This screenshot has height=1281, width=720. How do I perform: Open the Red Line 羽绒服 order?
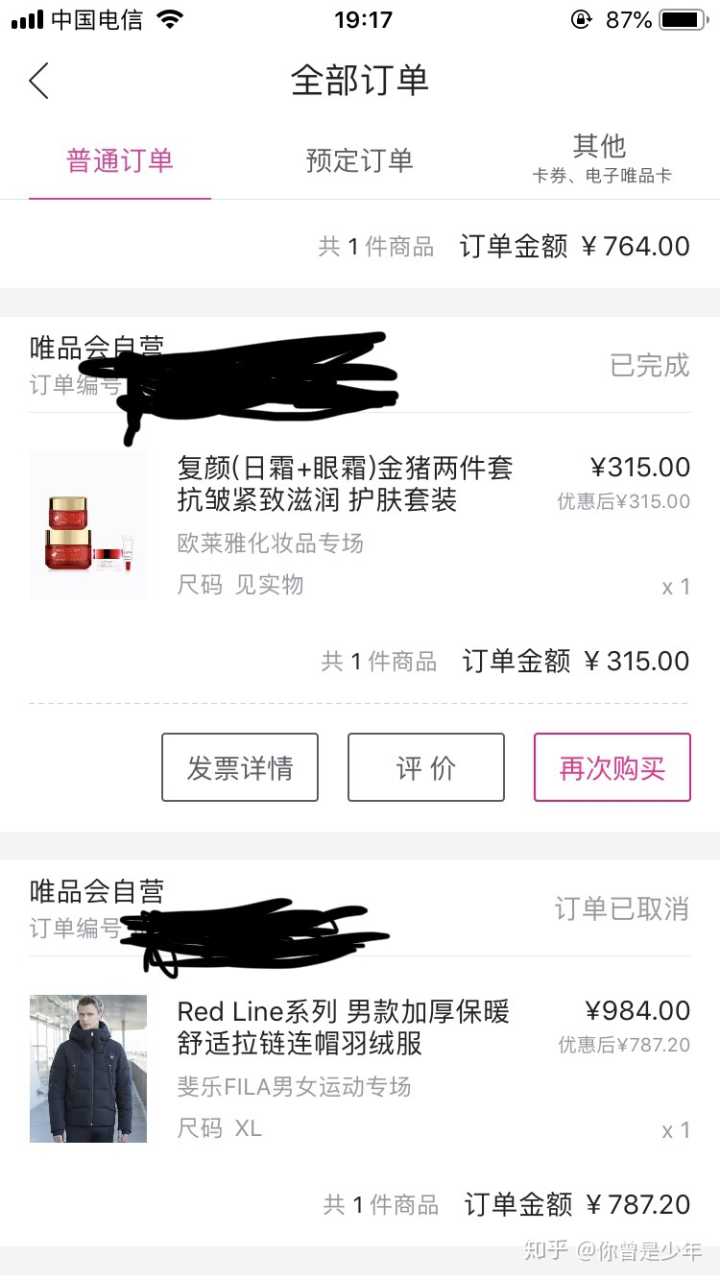pos(343,1028)
